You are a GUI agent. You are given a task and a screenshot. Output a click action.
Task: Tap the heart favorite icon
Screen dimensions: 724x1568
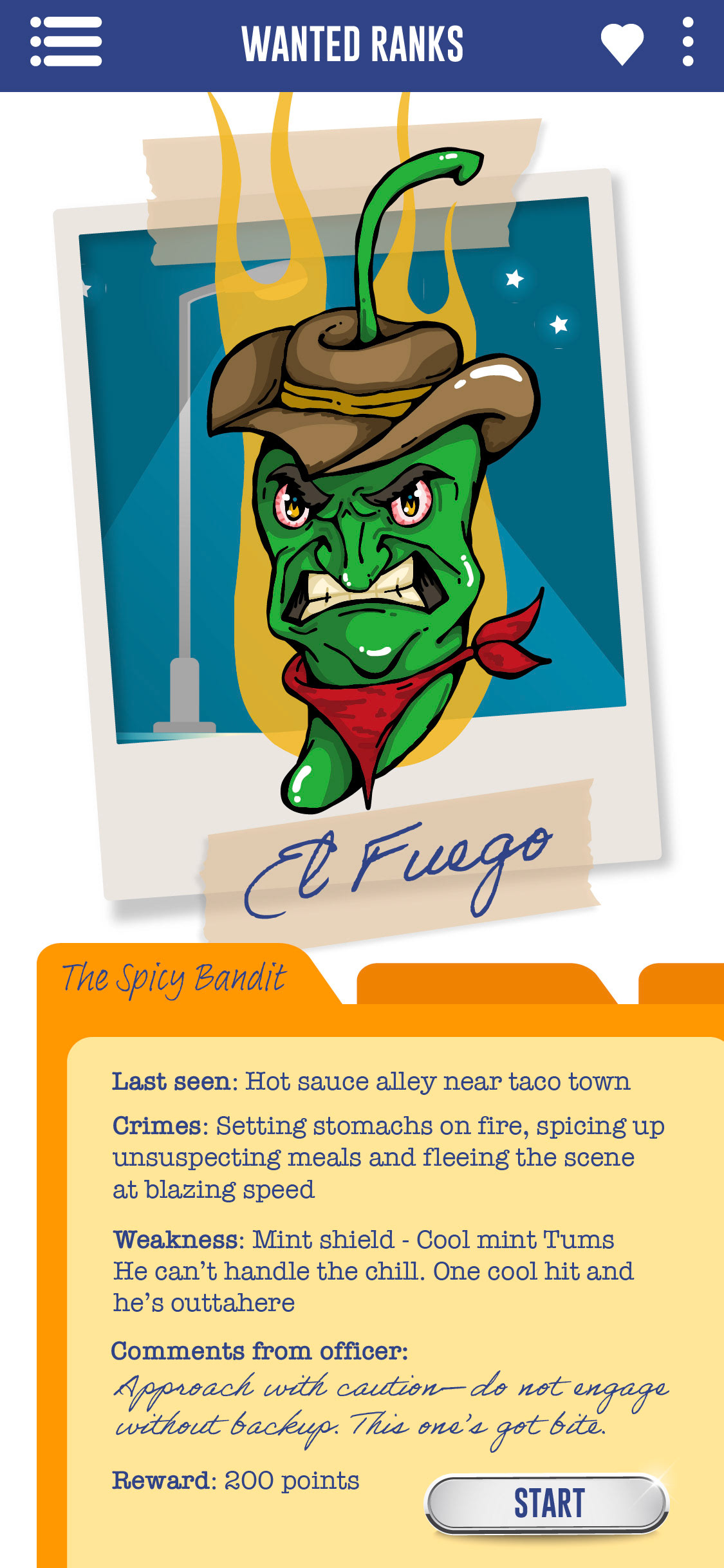622,44
